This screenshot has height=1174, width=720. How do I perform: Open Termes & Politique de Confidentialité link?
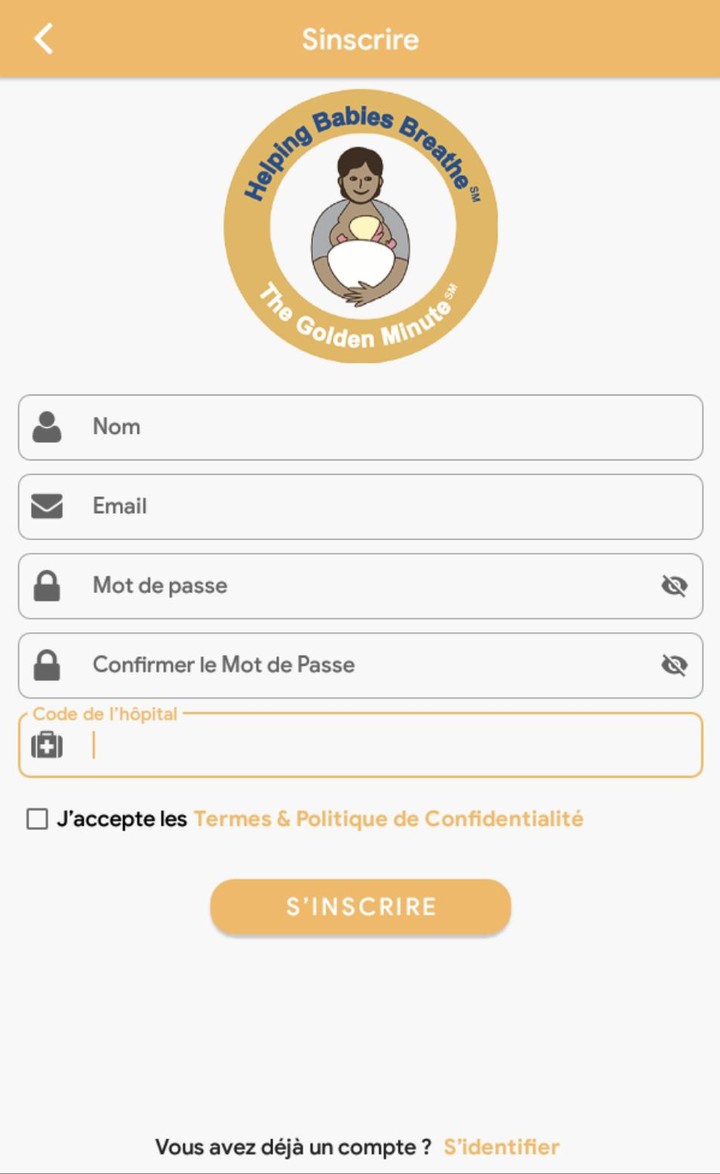point(388,819)
